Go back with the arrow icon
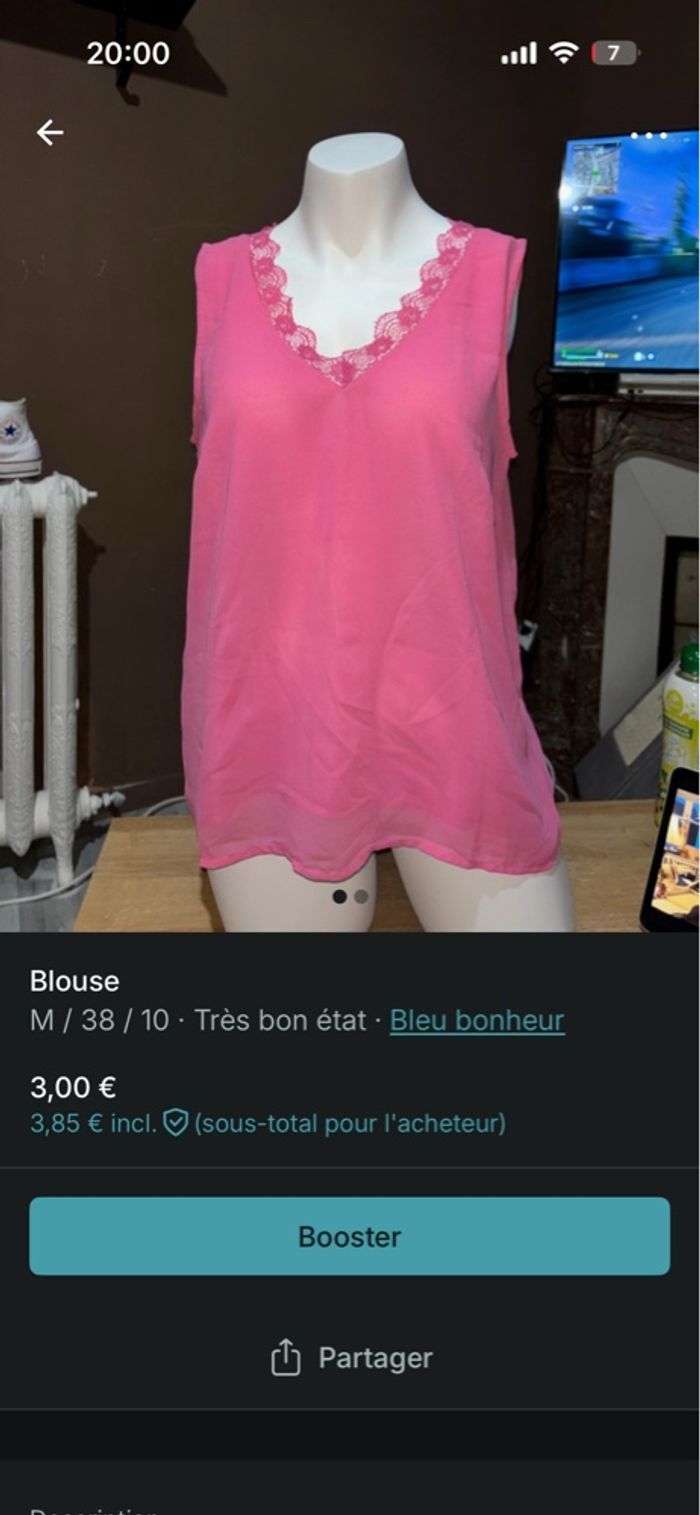The width and height of the screenshot is (700, 1515). 50,132
